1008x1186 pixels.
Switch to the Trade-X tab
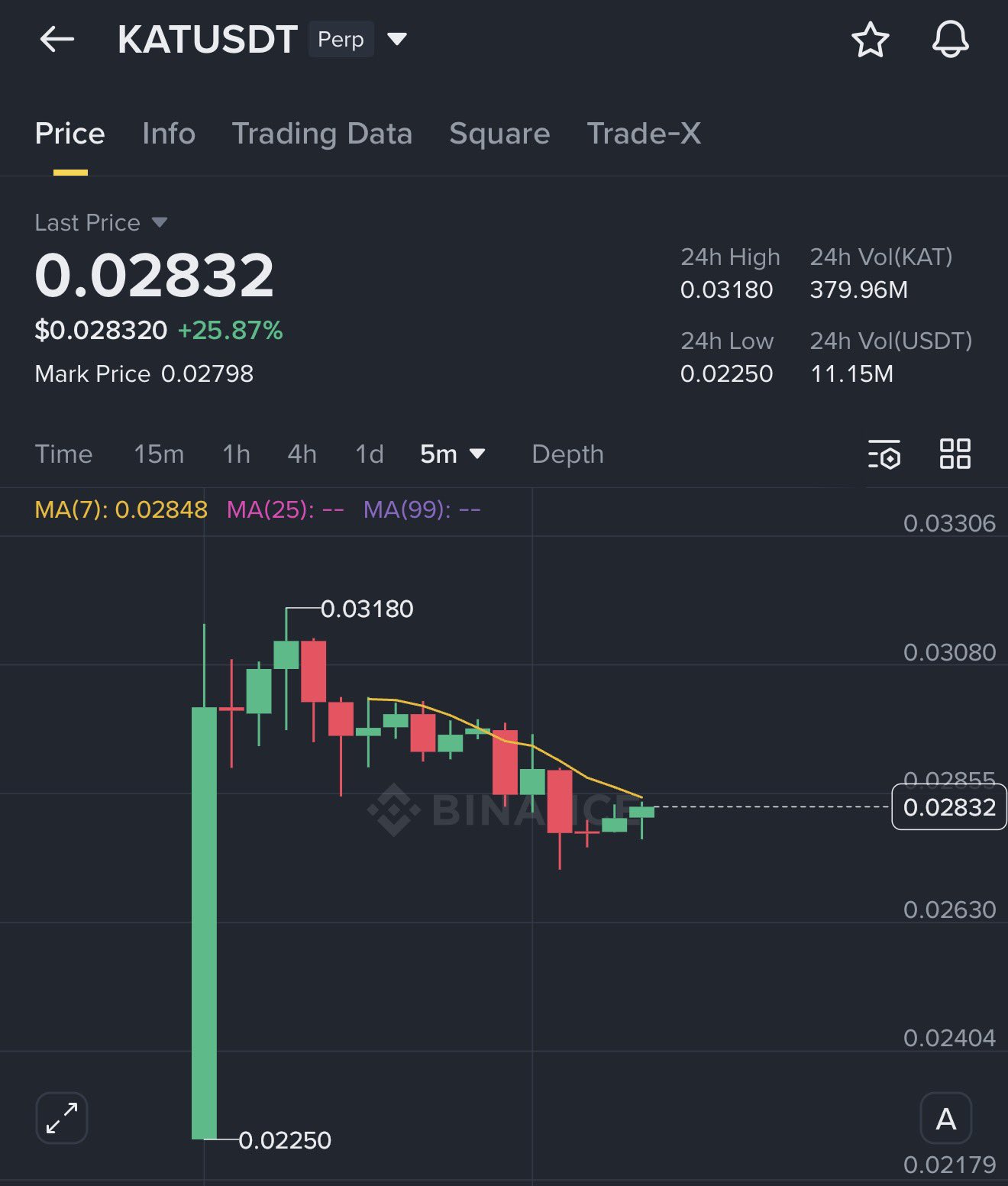point(644,134)
